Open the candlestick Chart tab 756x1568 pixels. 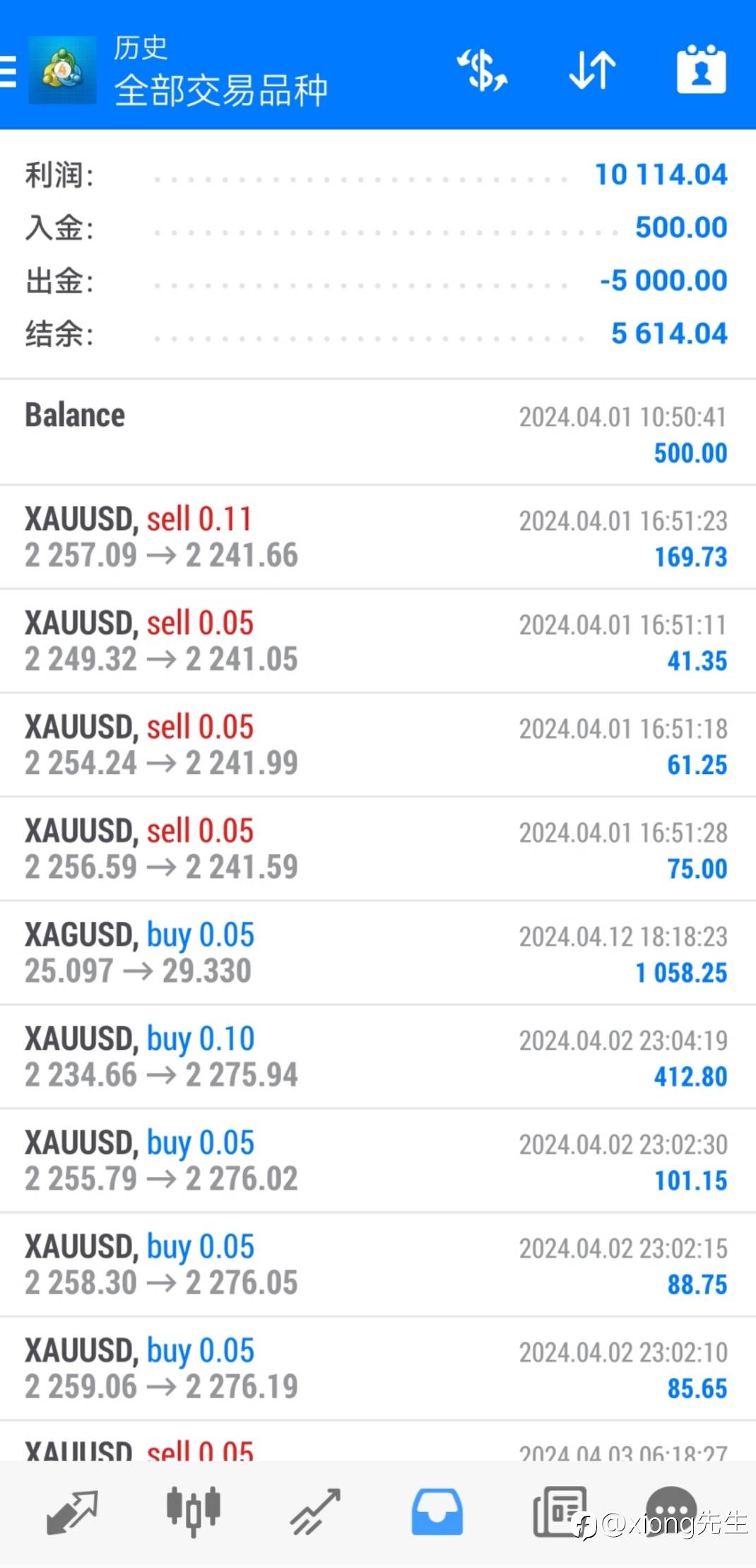pyautogui.click(x=193, y=1511)
